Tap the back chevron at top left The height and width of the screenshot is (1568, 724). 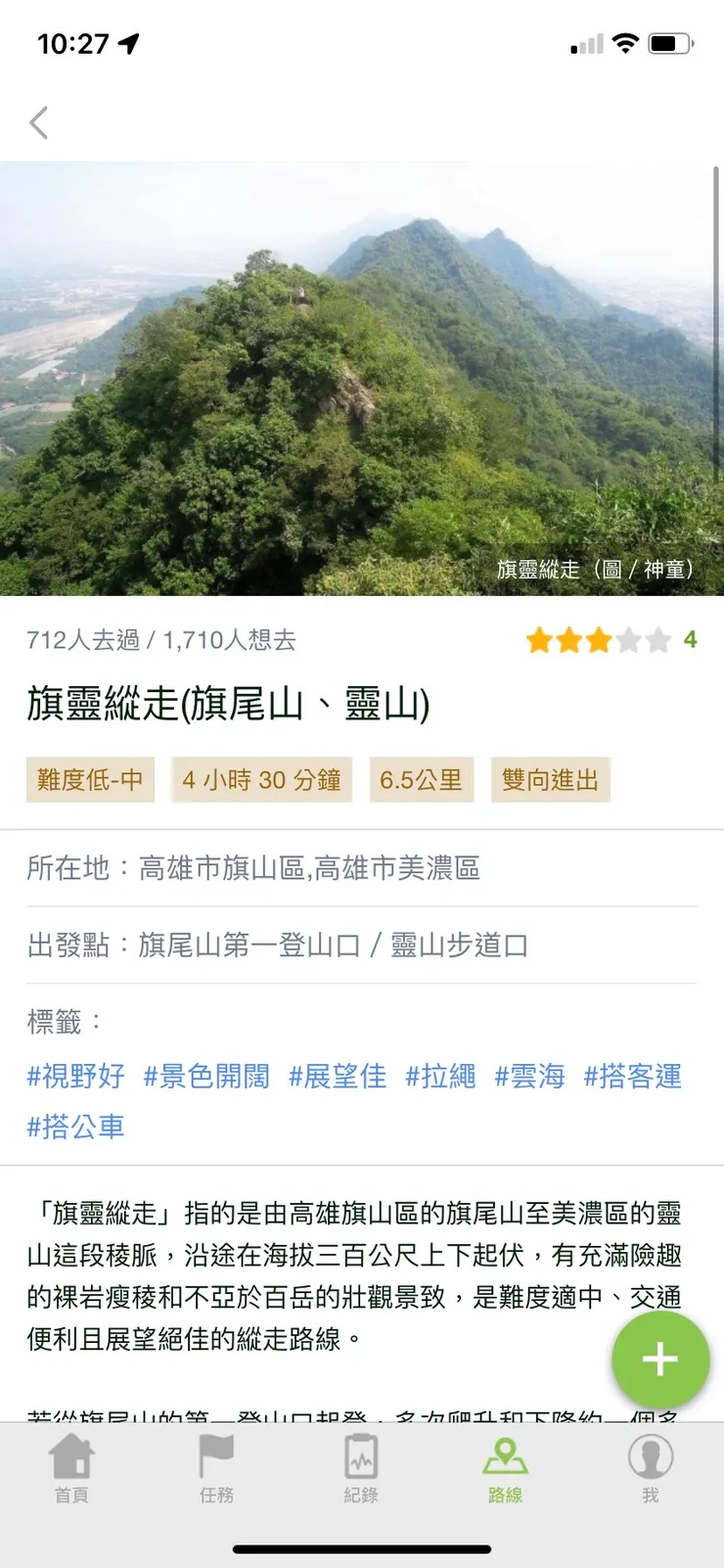pyautogui.click(x=38, y=122)
